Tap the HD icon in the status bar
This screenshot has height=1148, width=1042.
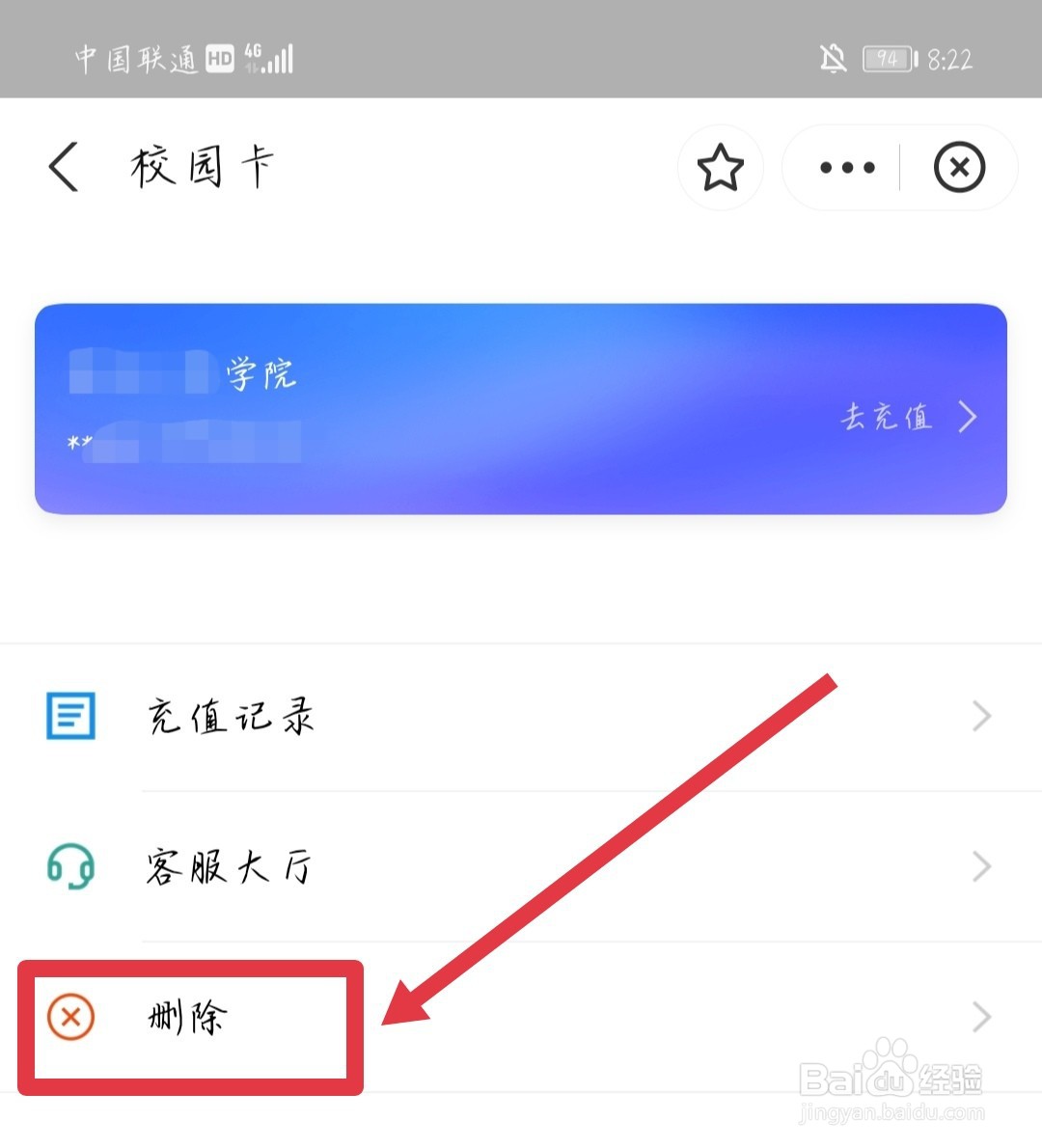click(220, 58)
